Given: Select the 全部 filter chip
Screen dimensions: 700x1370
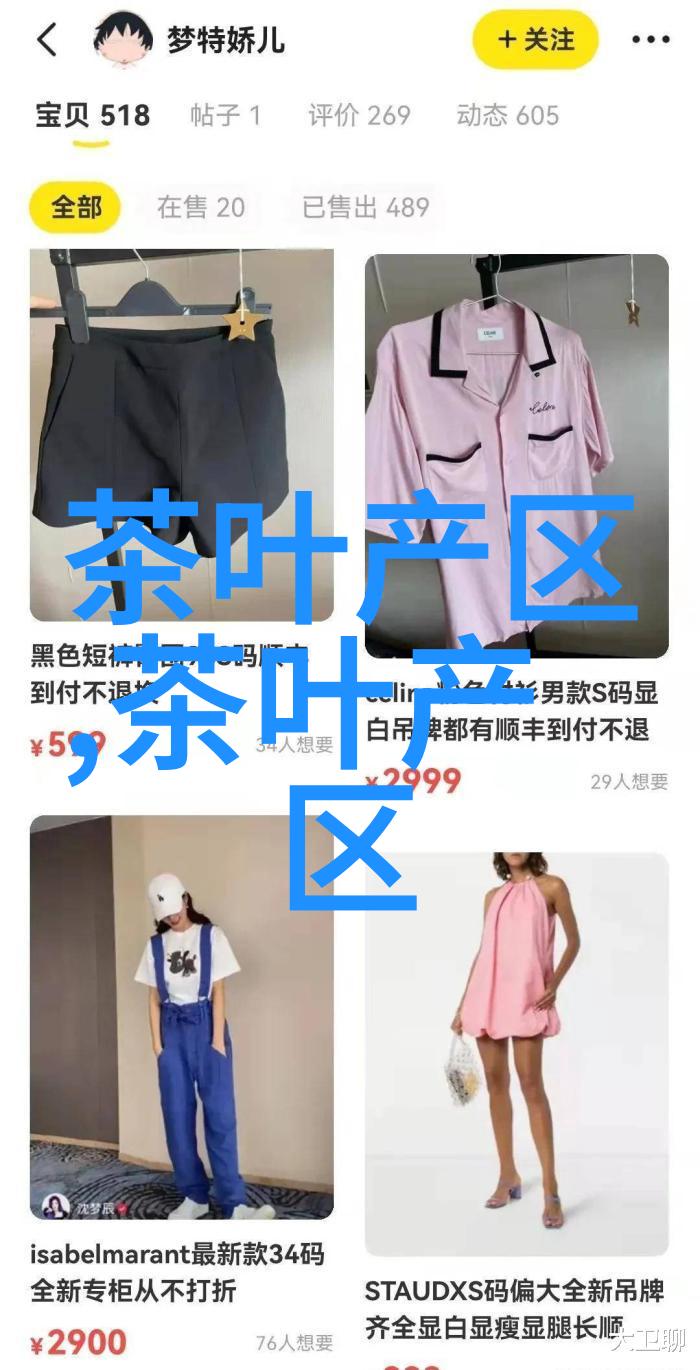Looking at the screenshot, I should [x=76, y=207].
